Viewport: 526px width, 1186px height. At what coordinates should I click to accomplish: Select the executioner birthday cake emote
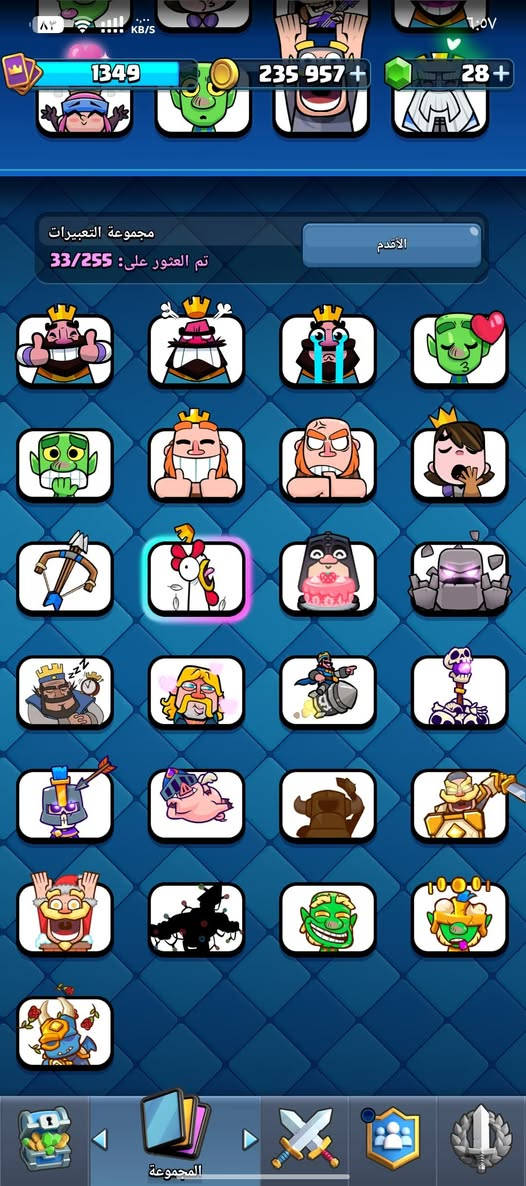(x=328, y=576)
